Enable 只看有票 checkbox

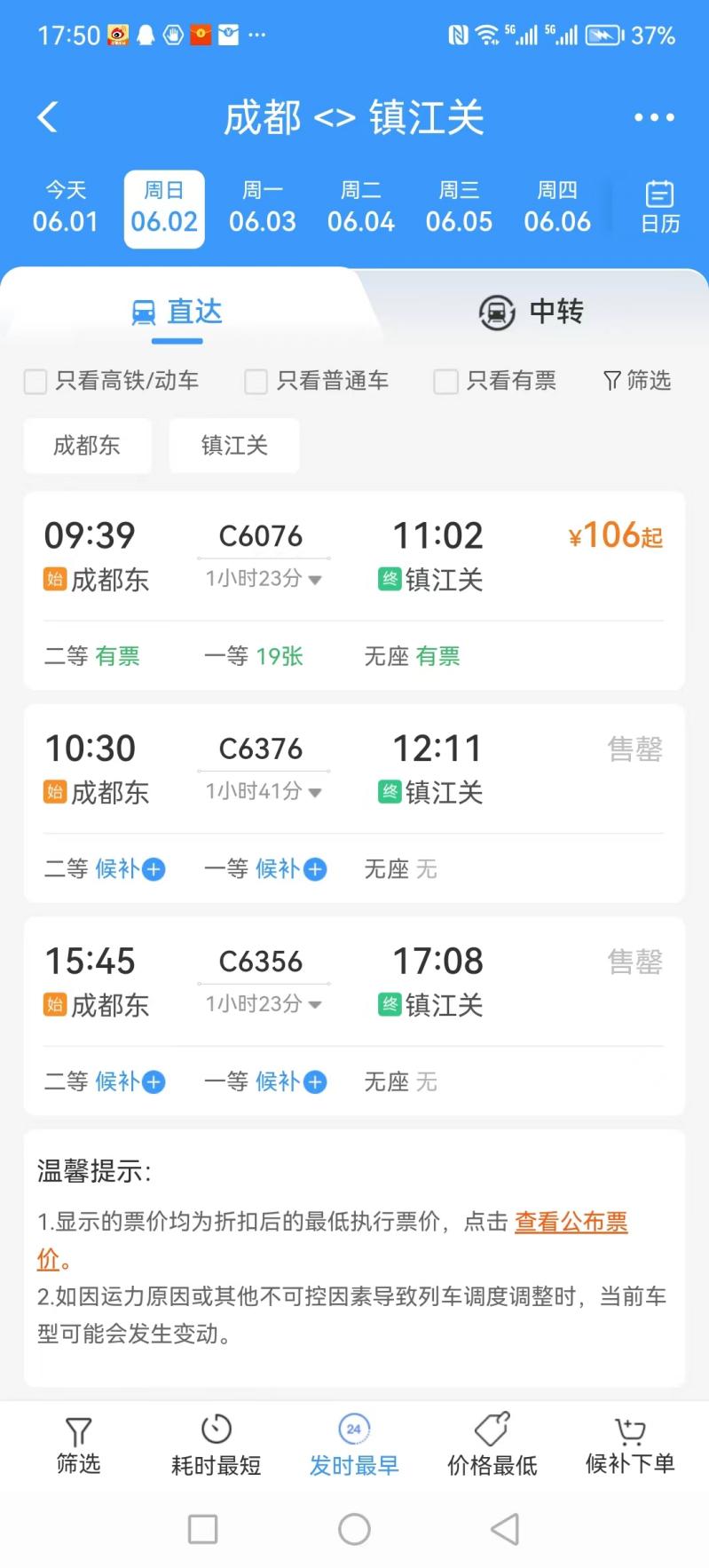(x=445, y=382)
